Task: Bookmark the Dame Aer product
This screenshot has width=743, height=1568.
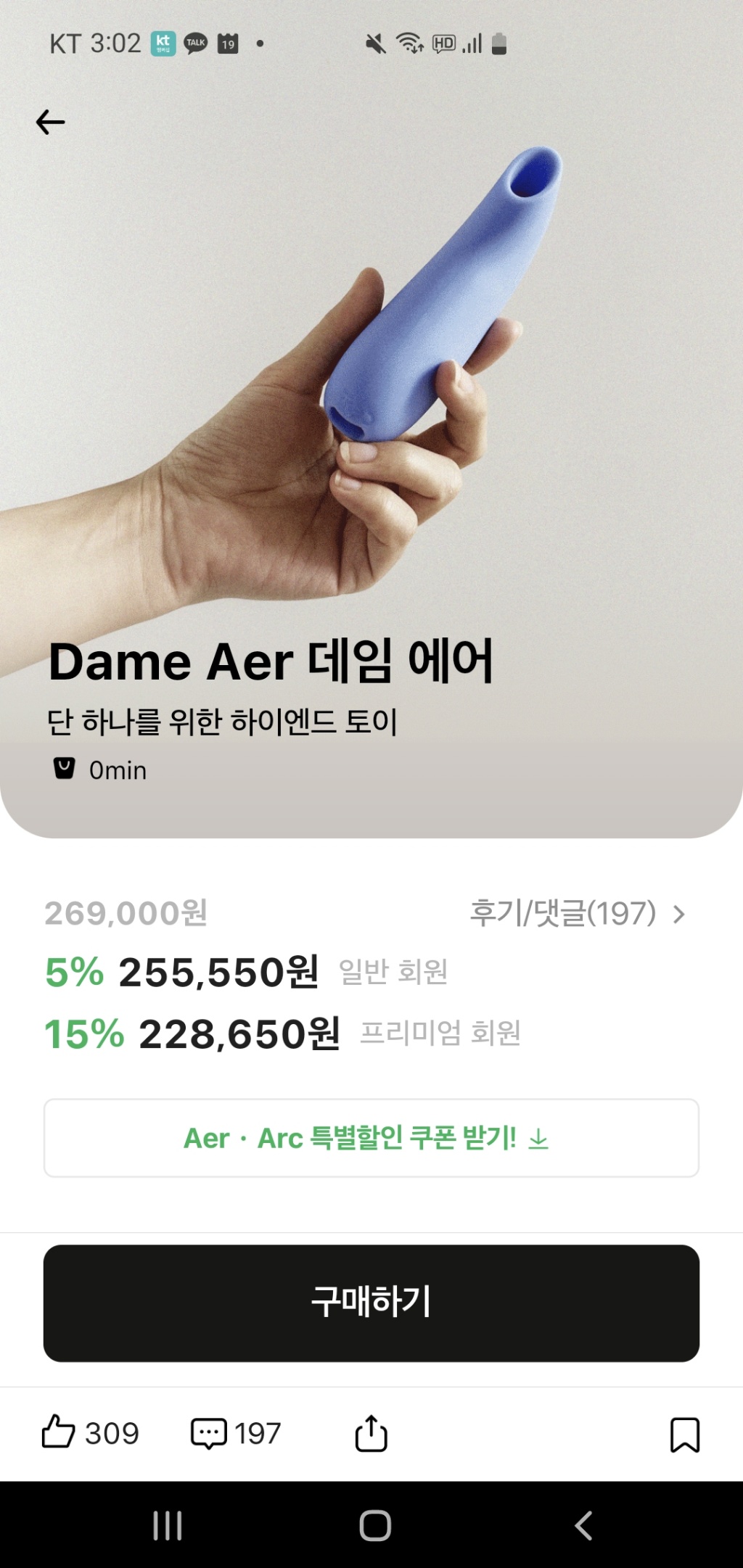Action: pyautogui.click(x=684, y=1435)
